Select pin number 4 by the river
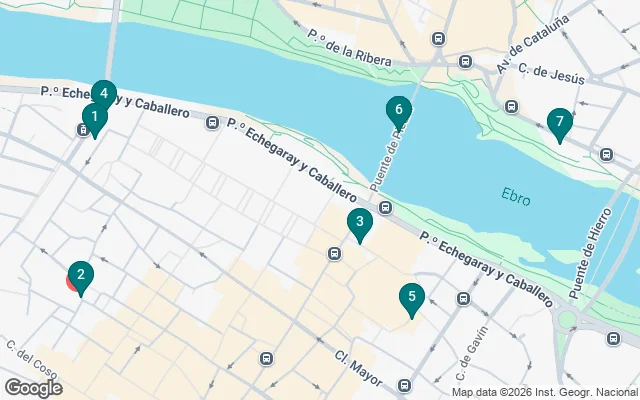This screenshot has height=400, width=640. [104, 94]
